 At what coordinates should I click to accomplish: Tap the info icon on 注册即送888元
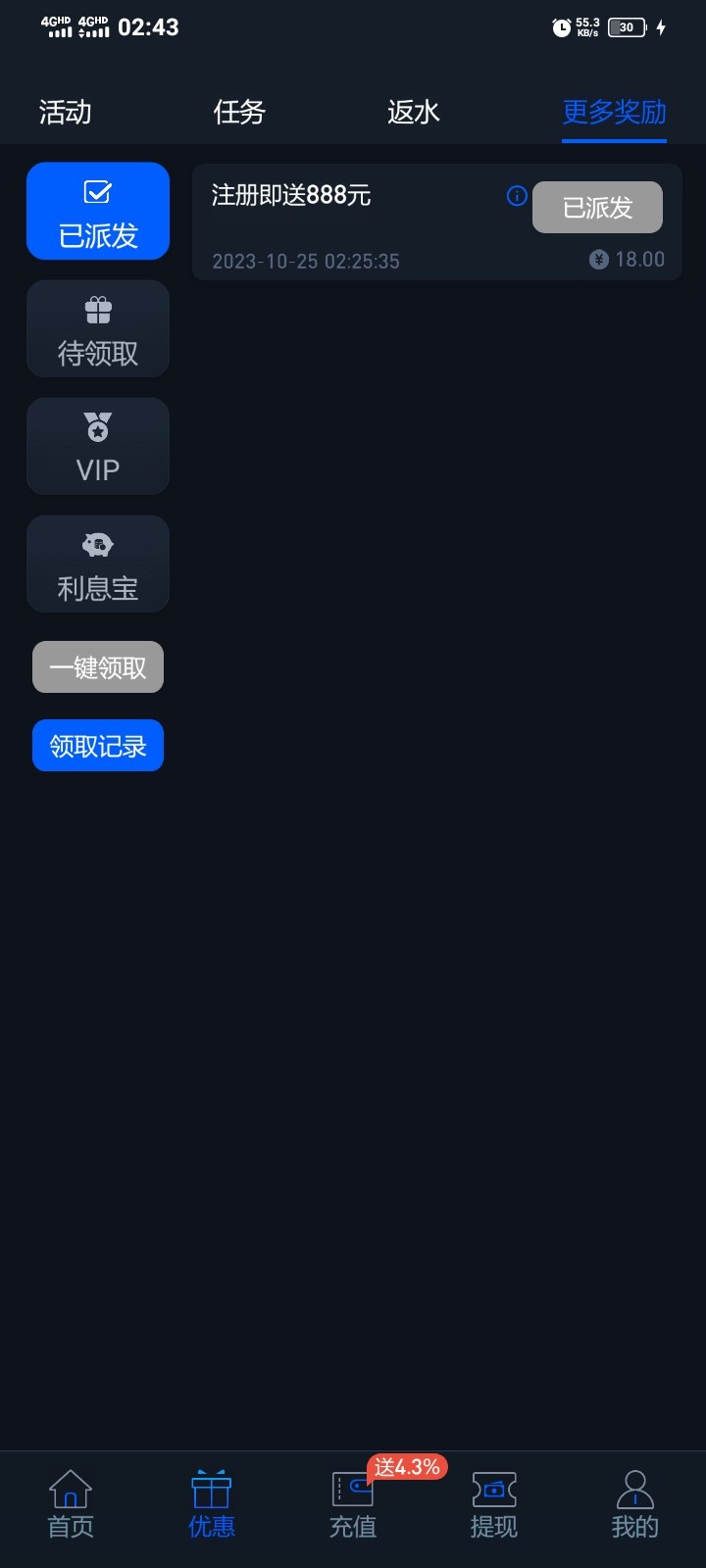[517, 196]
